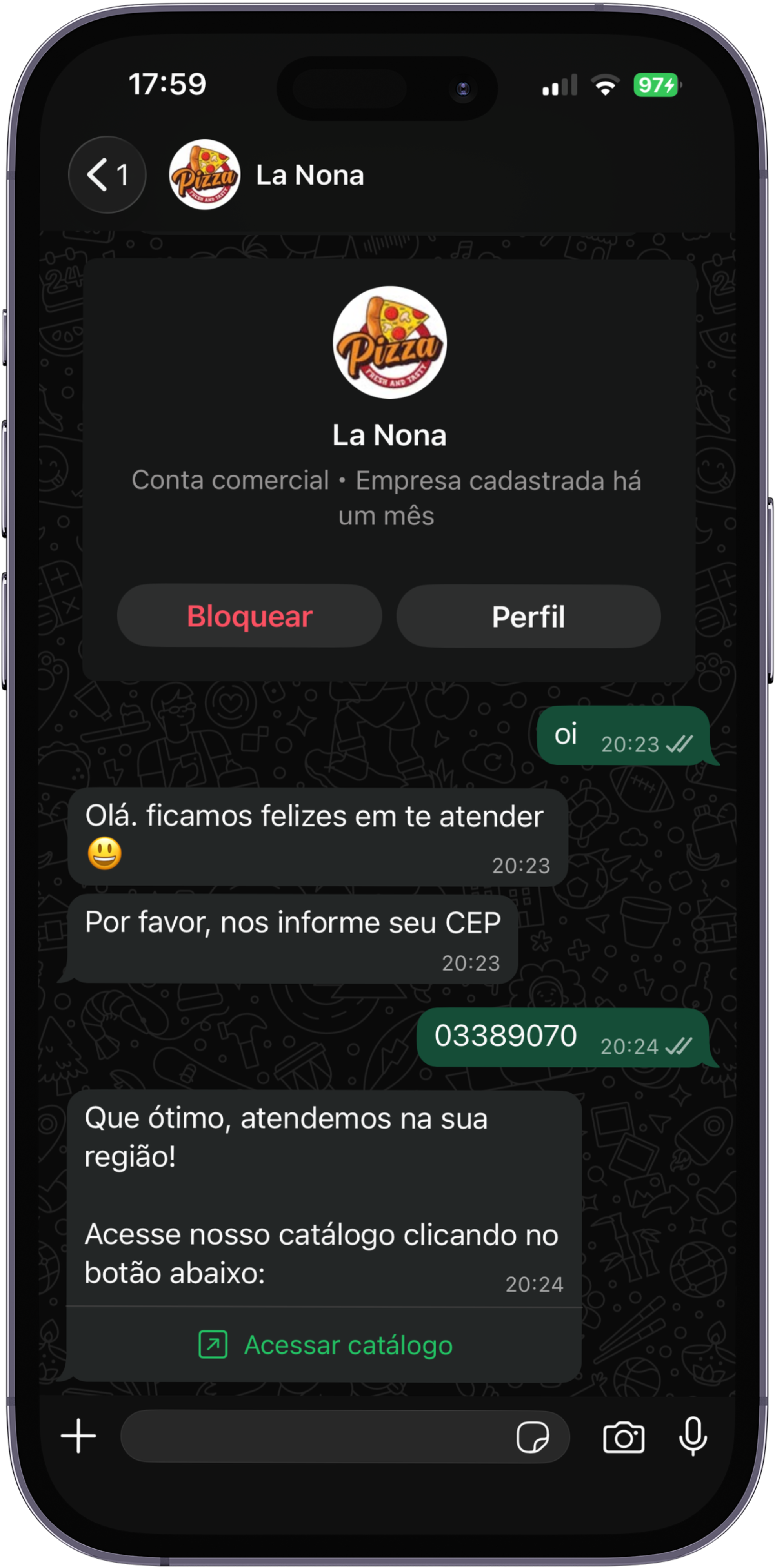Open the La Nona chat header name
This screenshot has width=775, height=1568.
310,175
